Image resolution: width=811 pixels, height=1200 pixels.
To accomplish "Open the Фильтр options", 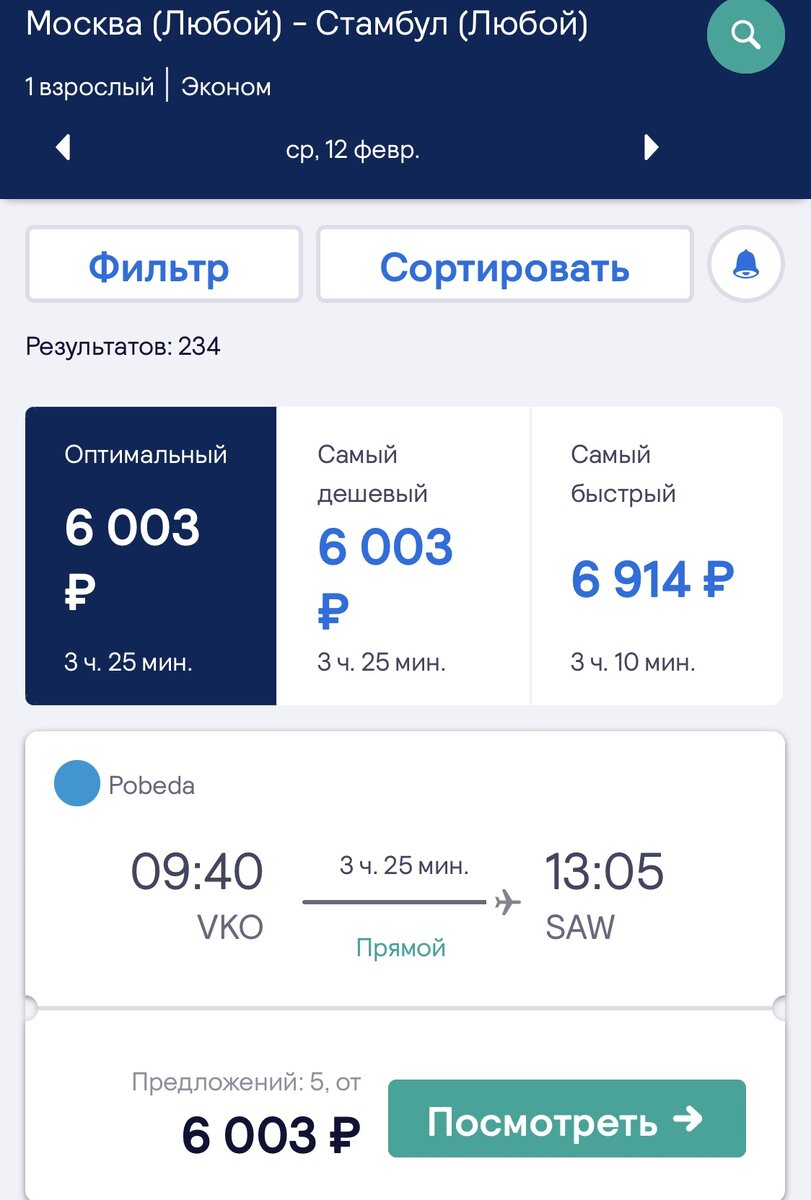I will click(163, 265).
